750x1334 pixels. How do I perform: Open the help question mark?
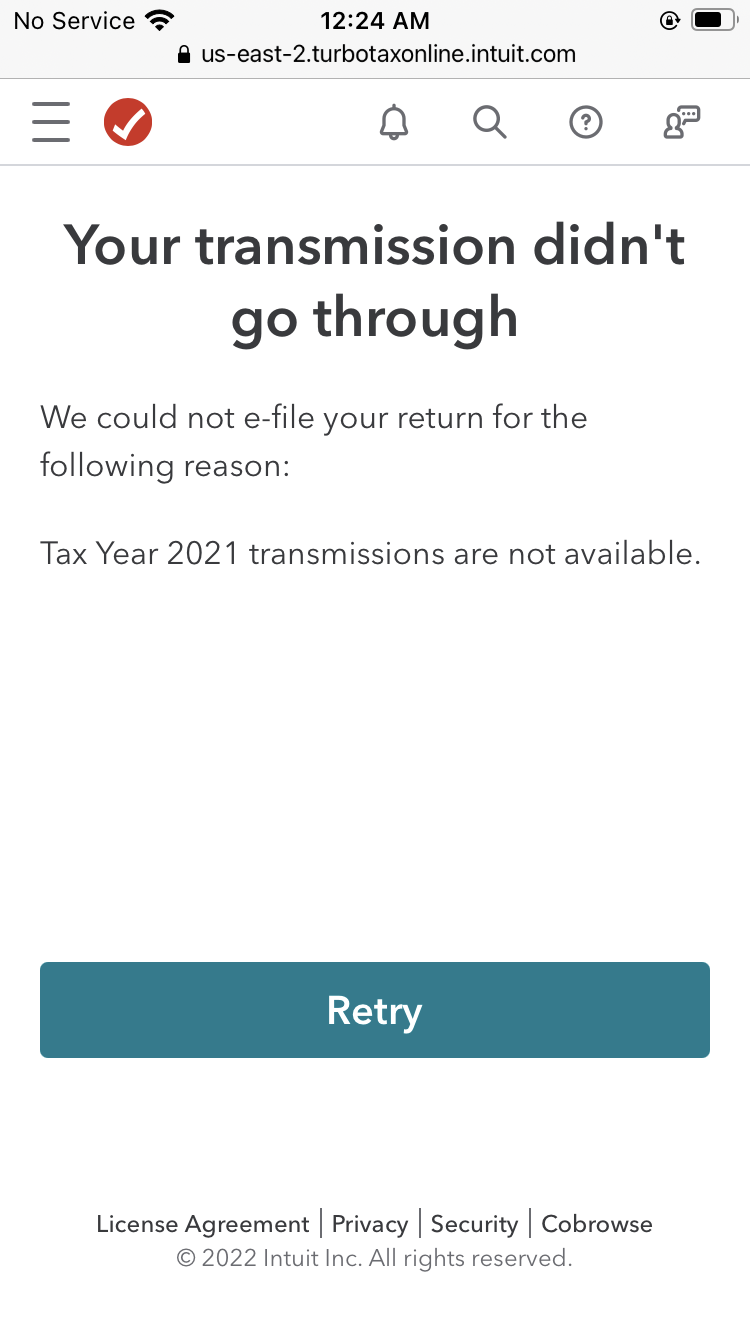[585, 122]
